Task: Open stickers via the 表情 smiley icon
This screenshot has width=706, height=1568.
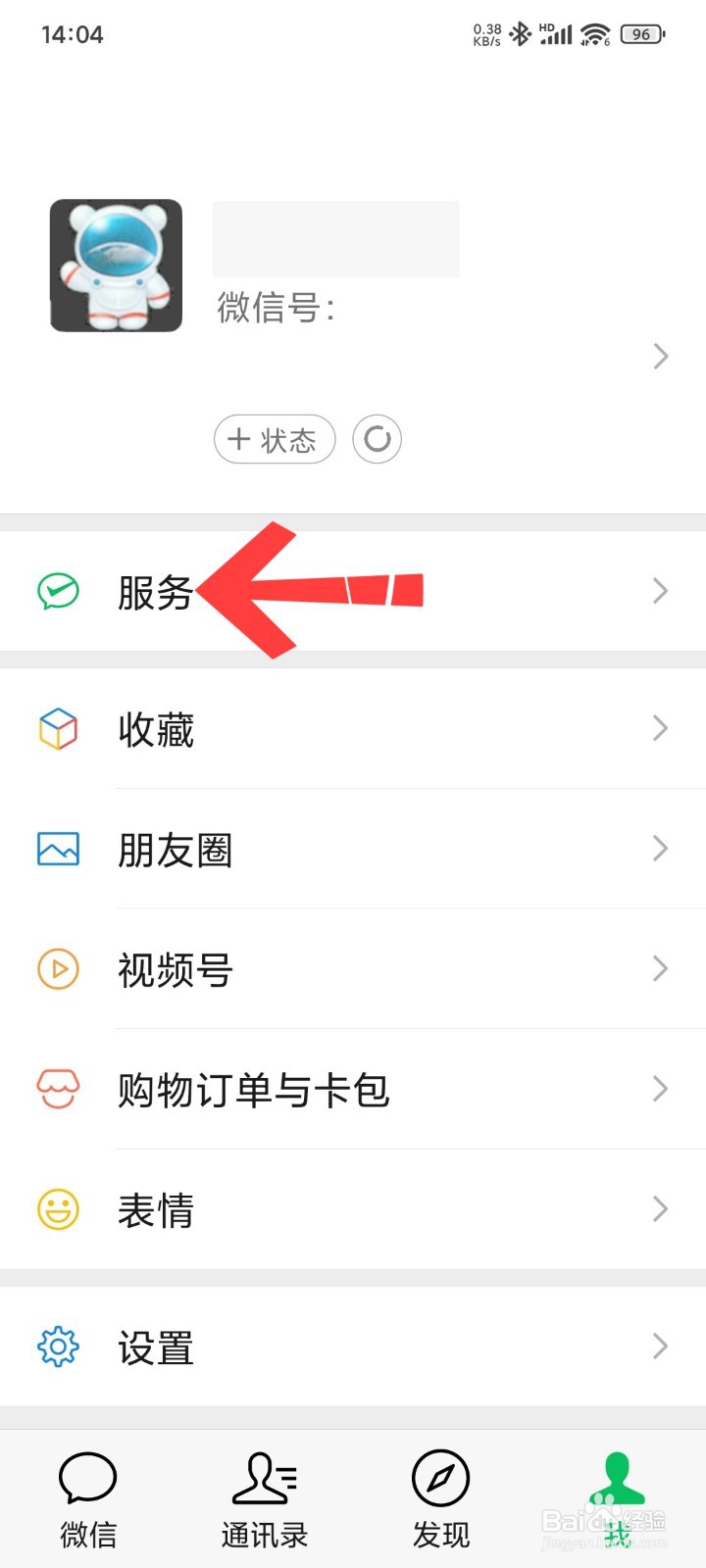Action: click(57, 1209)
